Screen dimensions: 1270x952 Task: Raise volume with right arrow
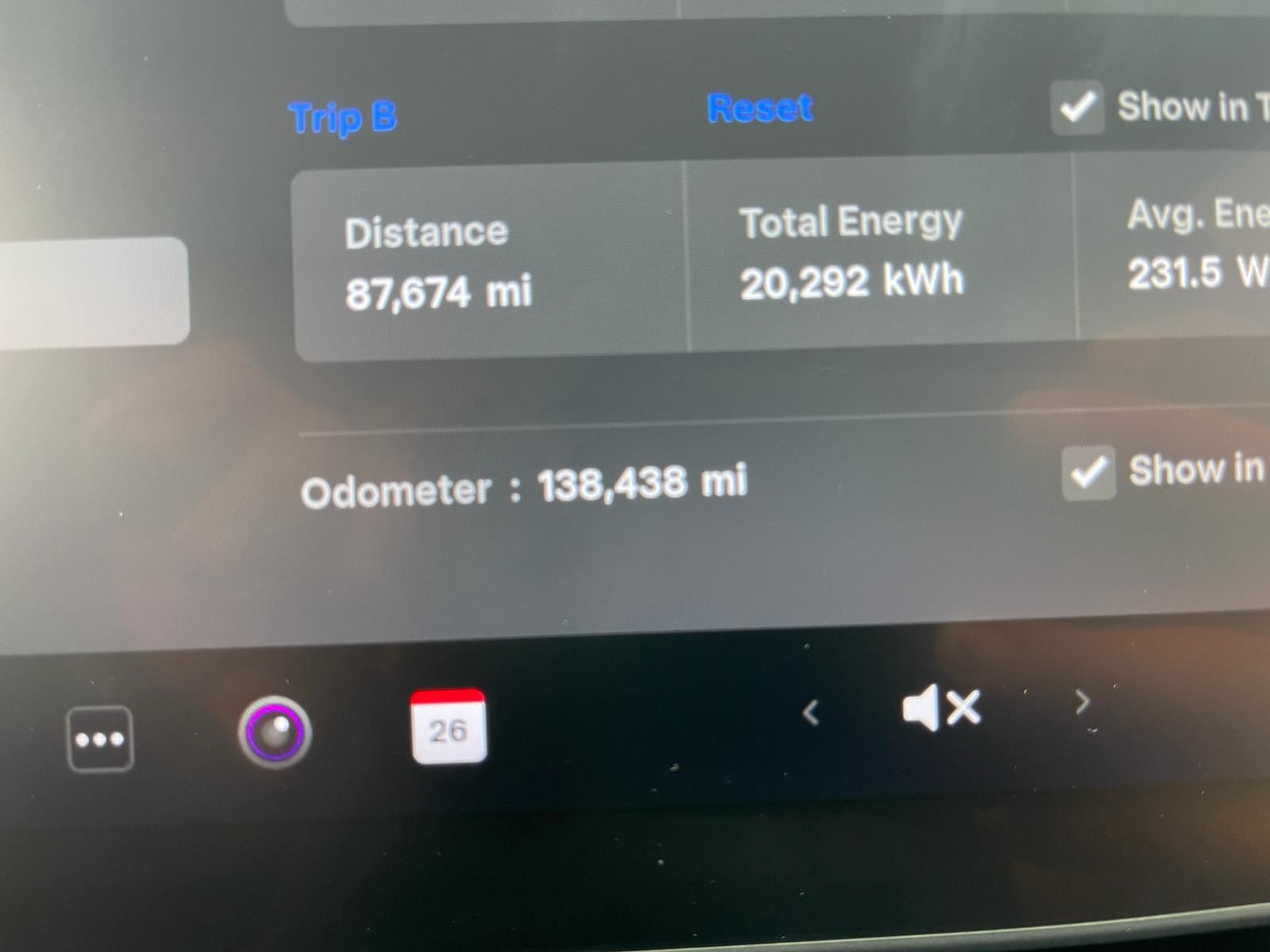[1082, 702]
